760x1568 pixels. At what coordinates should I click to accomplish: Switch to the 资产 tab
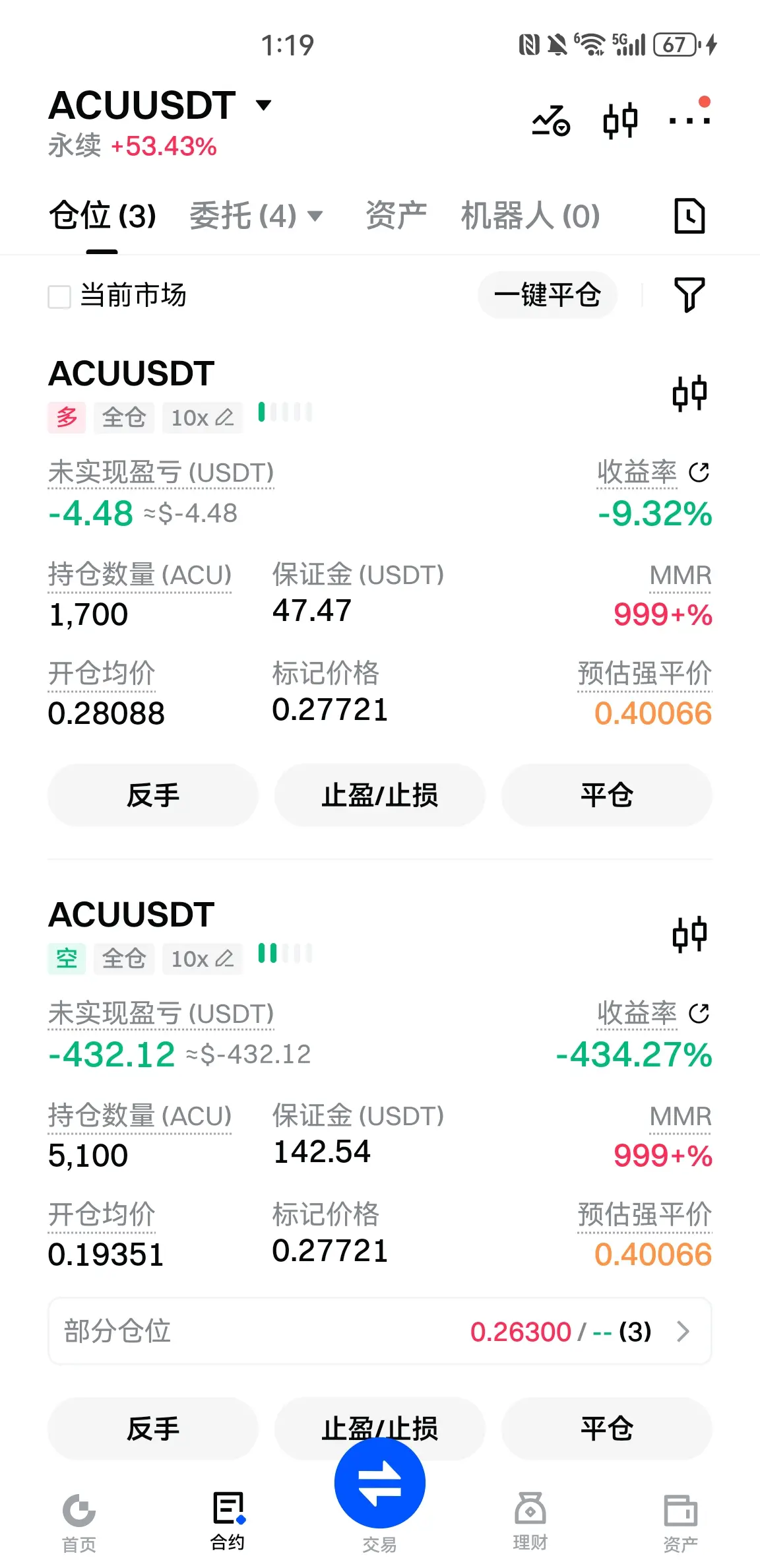point(396,216)
